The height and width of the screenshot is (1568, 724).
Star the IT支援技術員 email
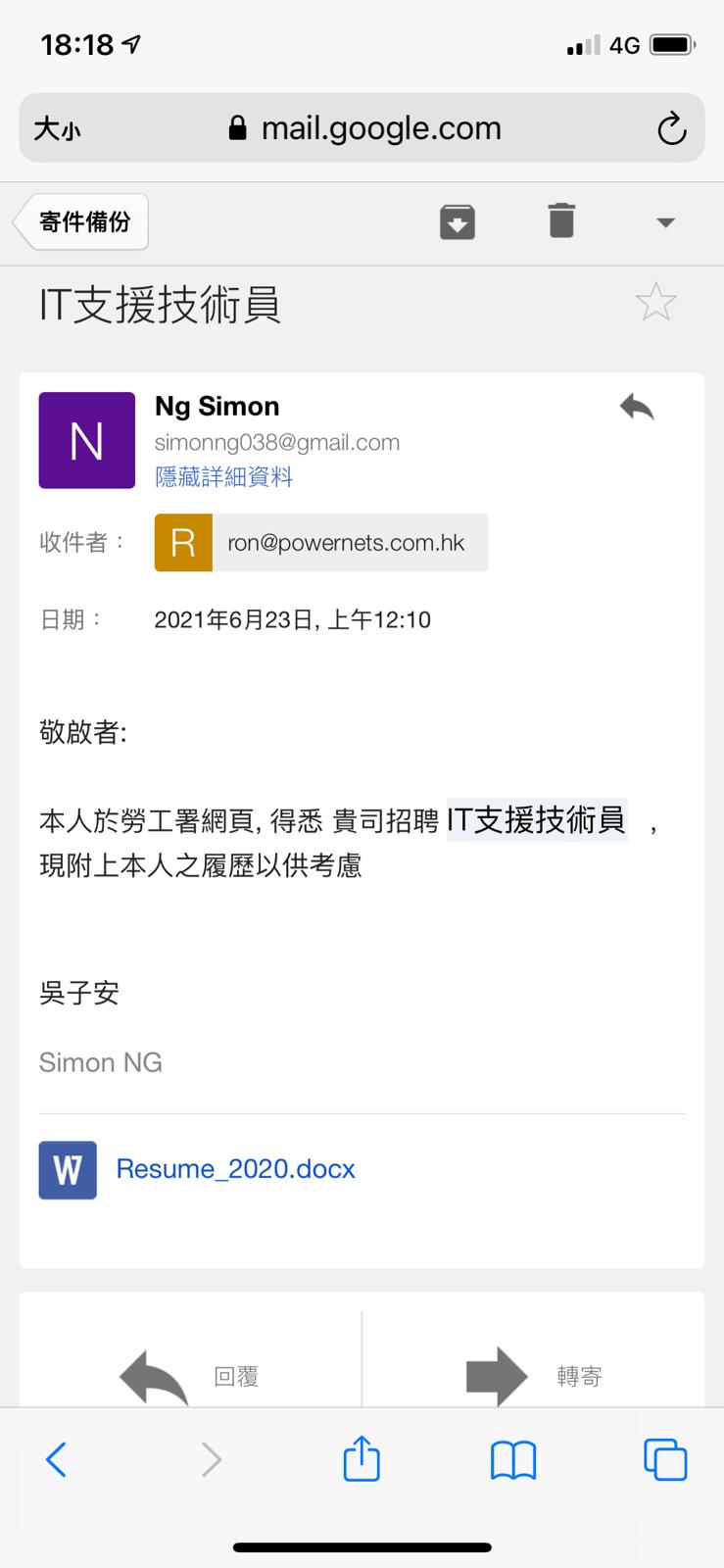click(655, 302)
